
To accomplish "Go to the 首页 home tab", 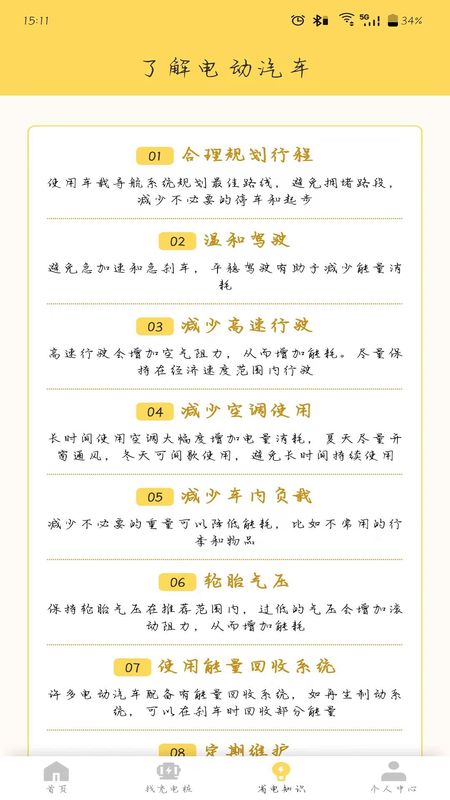I will pyautogui.click(x=56, y=777).
